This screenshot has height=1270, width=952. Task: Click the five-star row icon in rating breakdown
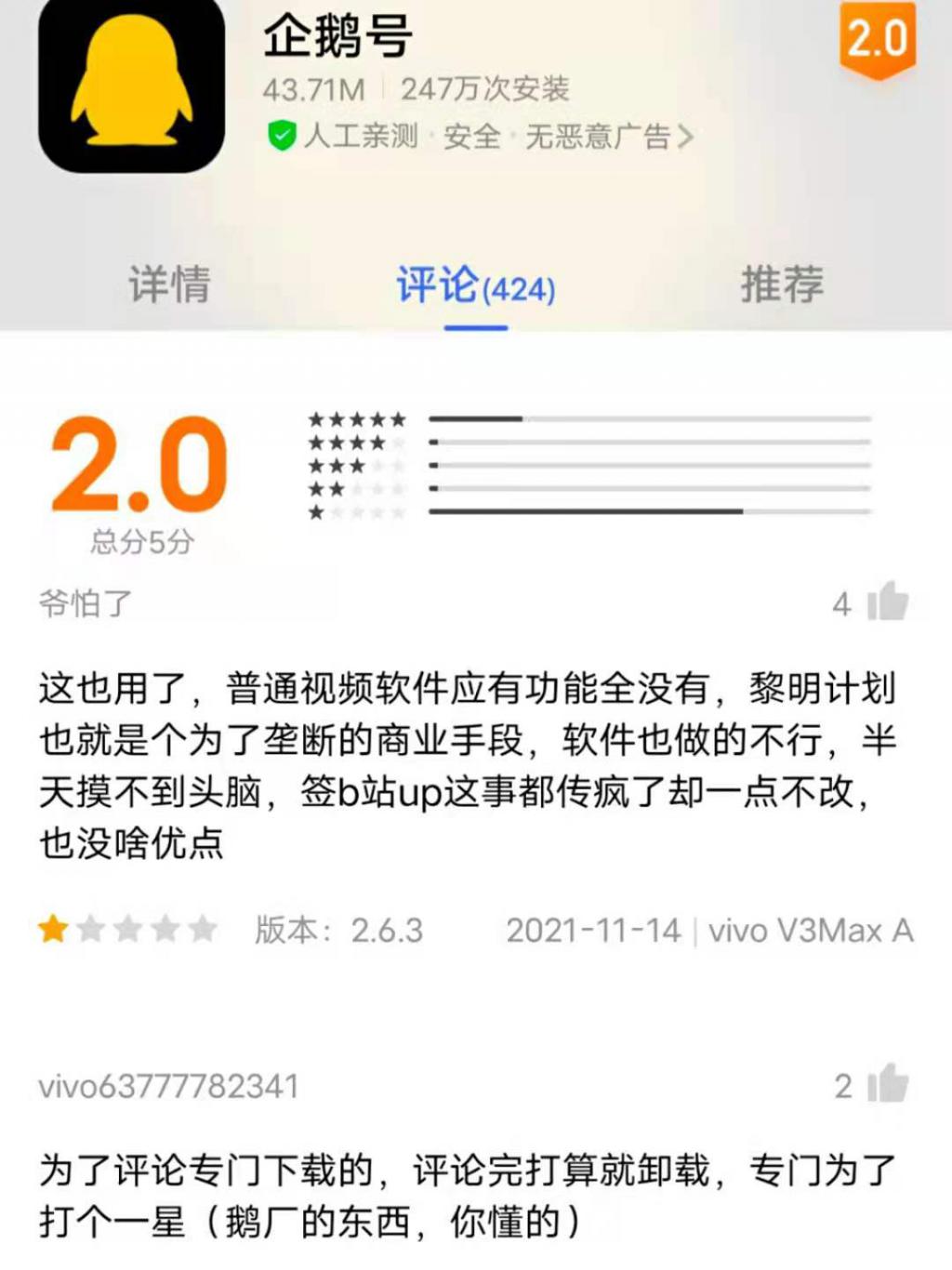pyautogui.click(x=356, y=418)
